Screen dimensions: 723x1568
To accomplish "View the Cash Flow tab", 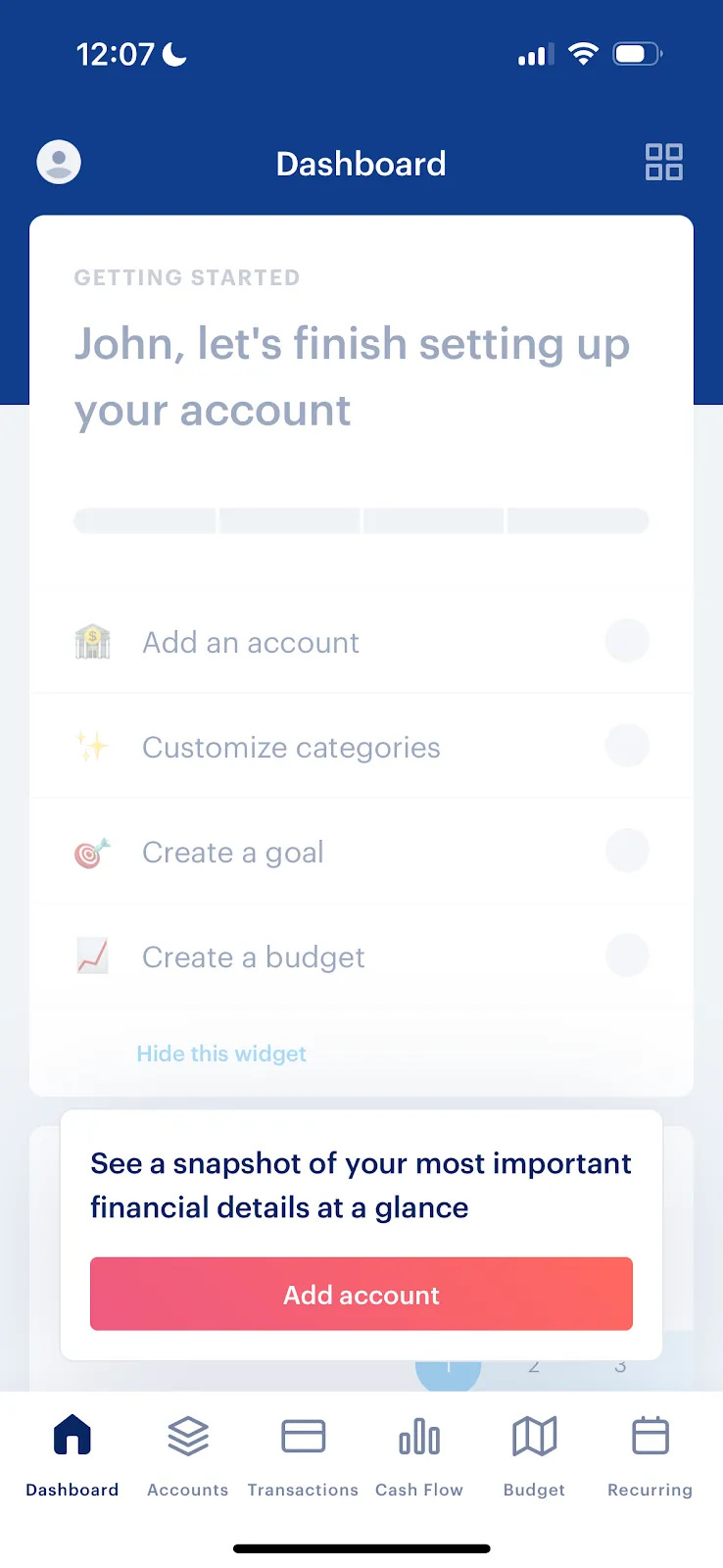I will [x=419, y=1455].
